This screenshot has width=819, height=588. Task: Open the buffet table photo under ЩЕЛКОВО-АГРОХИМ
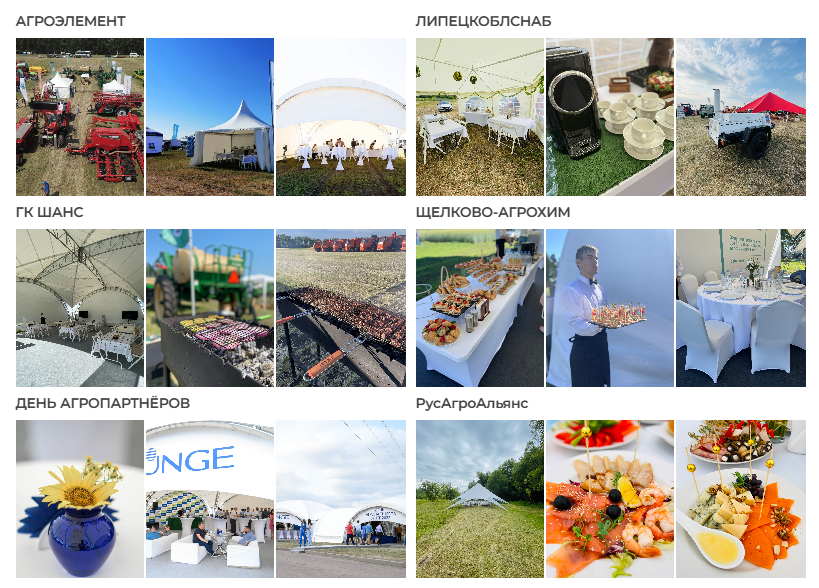(x=480, y=308)
